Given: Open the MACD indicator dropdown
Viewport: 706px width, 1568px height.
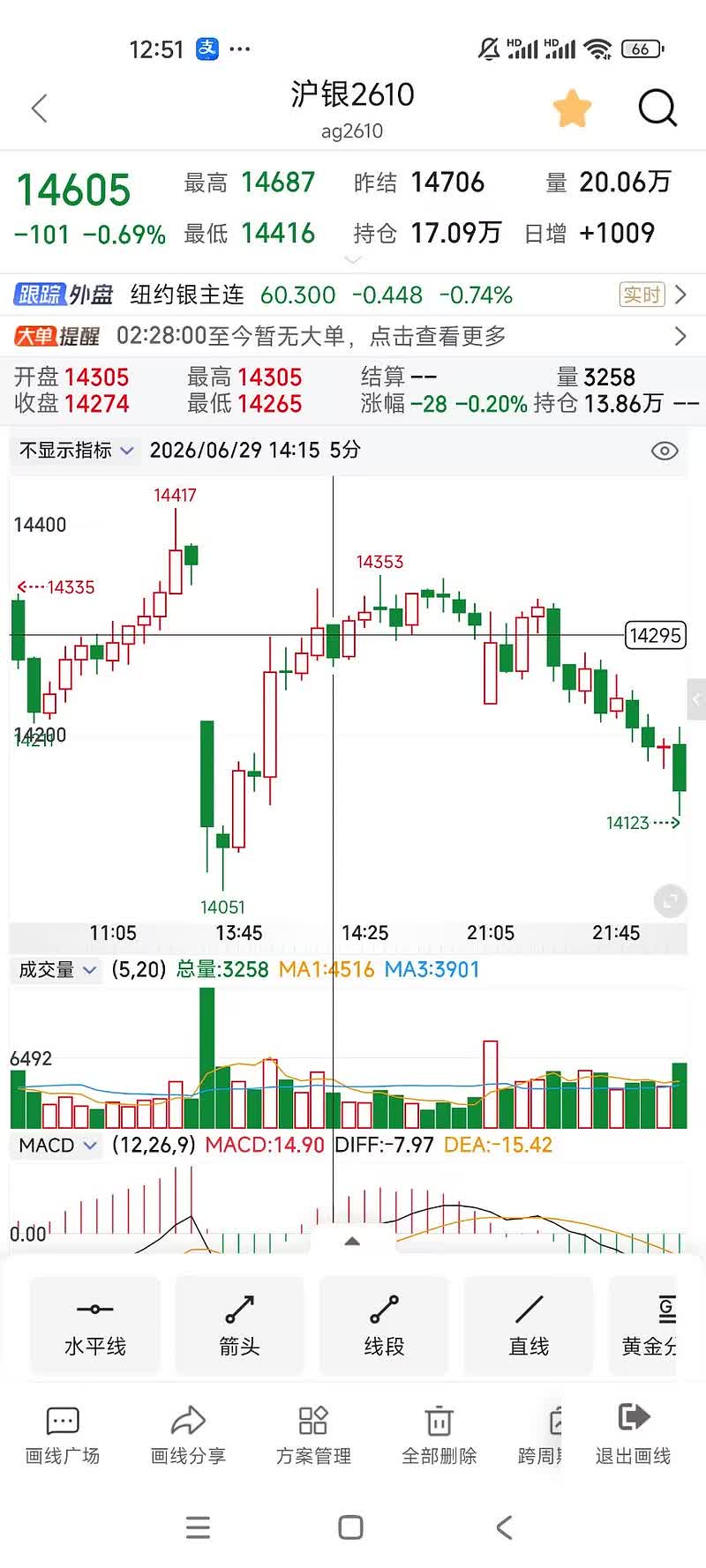Looking at the screenshot, I should click(56, 1146).
